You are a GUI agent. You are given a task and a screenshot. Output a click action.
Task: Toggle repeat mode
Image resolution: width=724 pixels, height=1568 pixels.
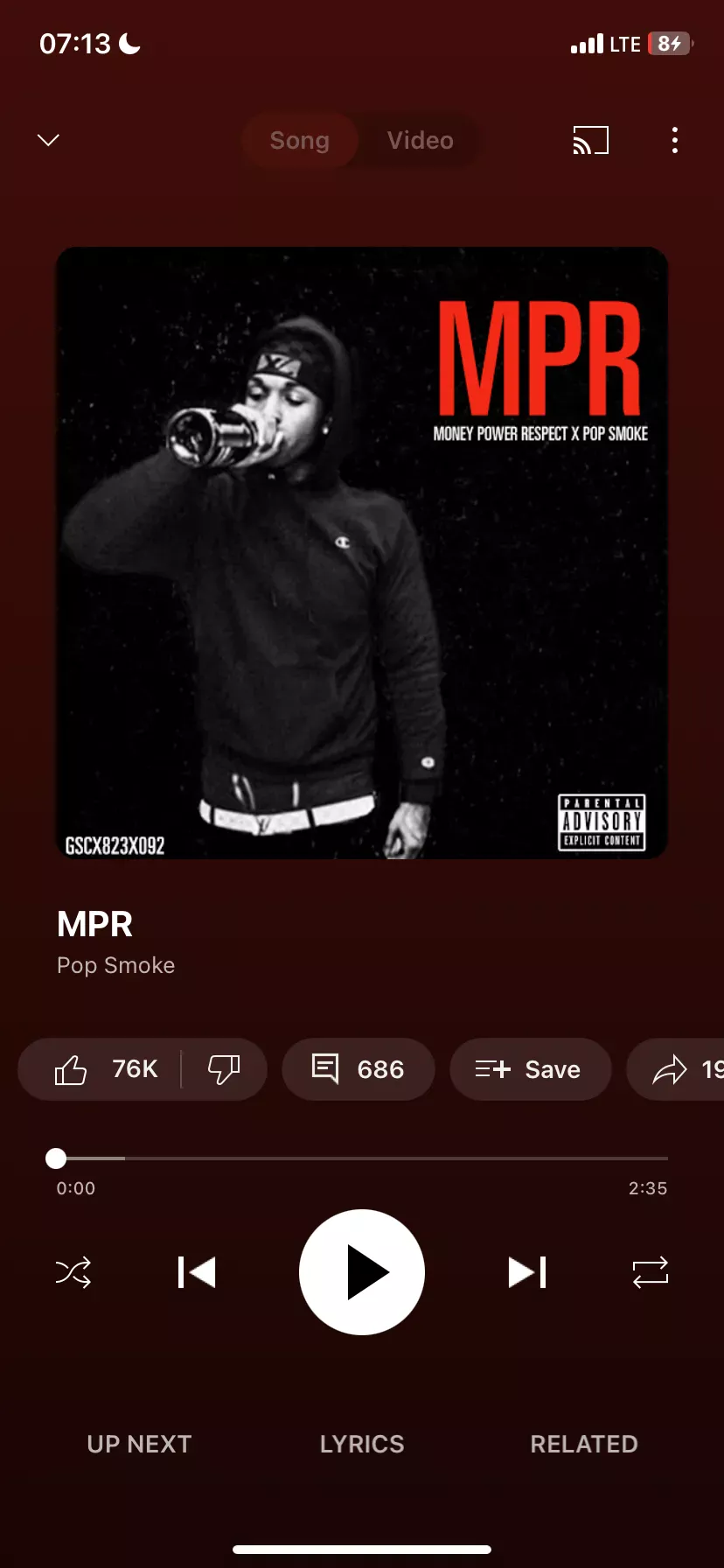click(x=649, y=1272)
